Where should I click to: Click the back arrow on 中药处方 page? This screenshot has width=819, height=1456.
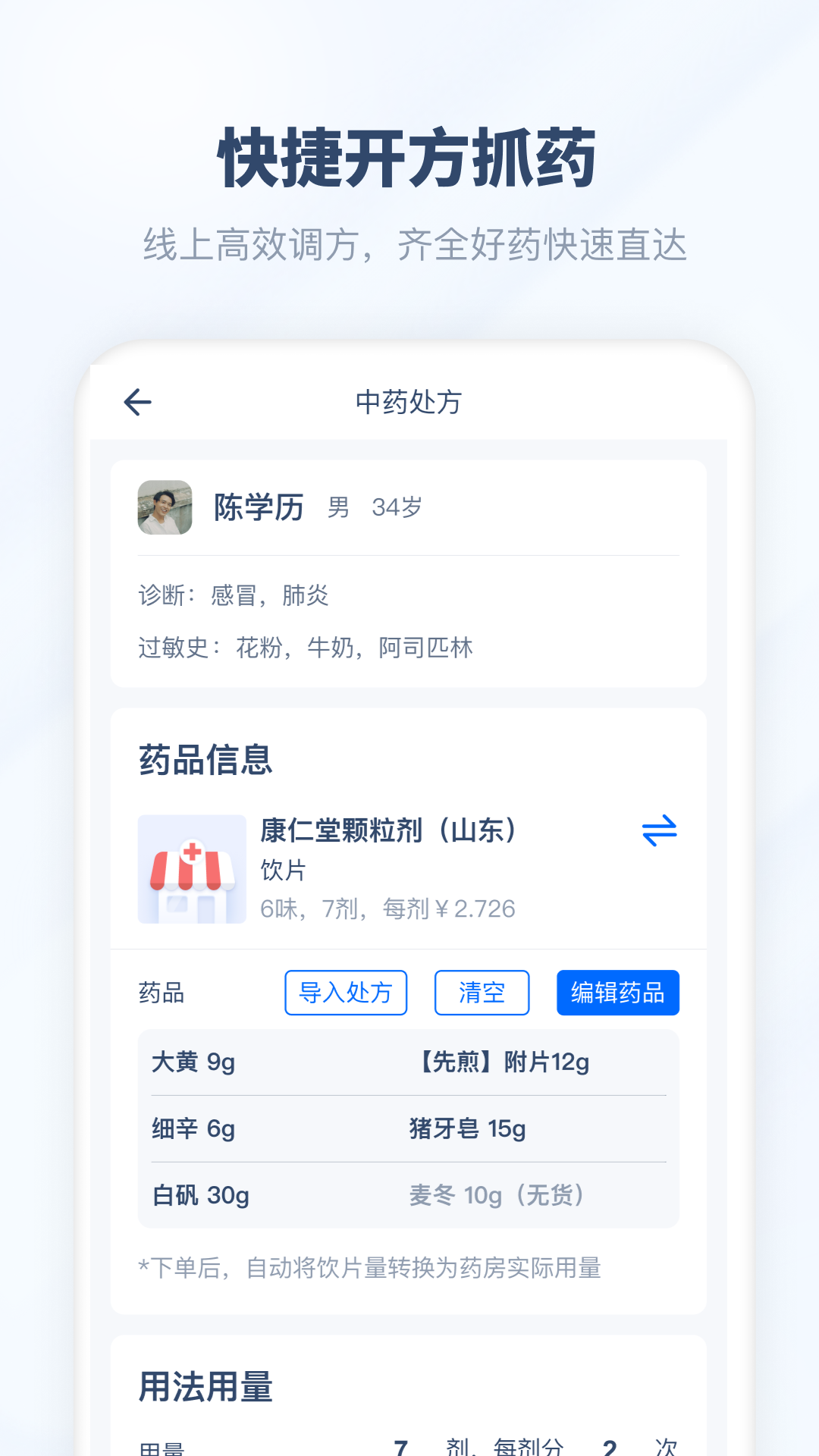136,401
